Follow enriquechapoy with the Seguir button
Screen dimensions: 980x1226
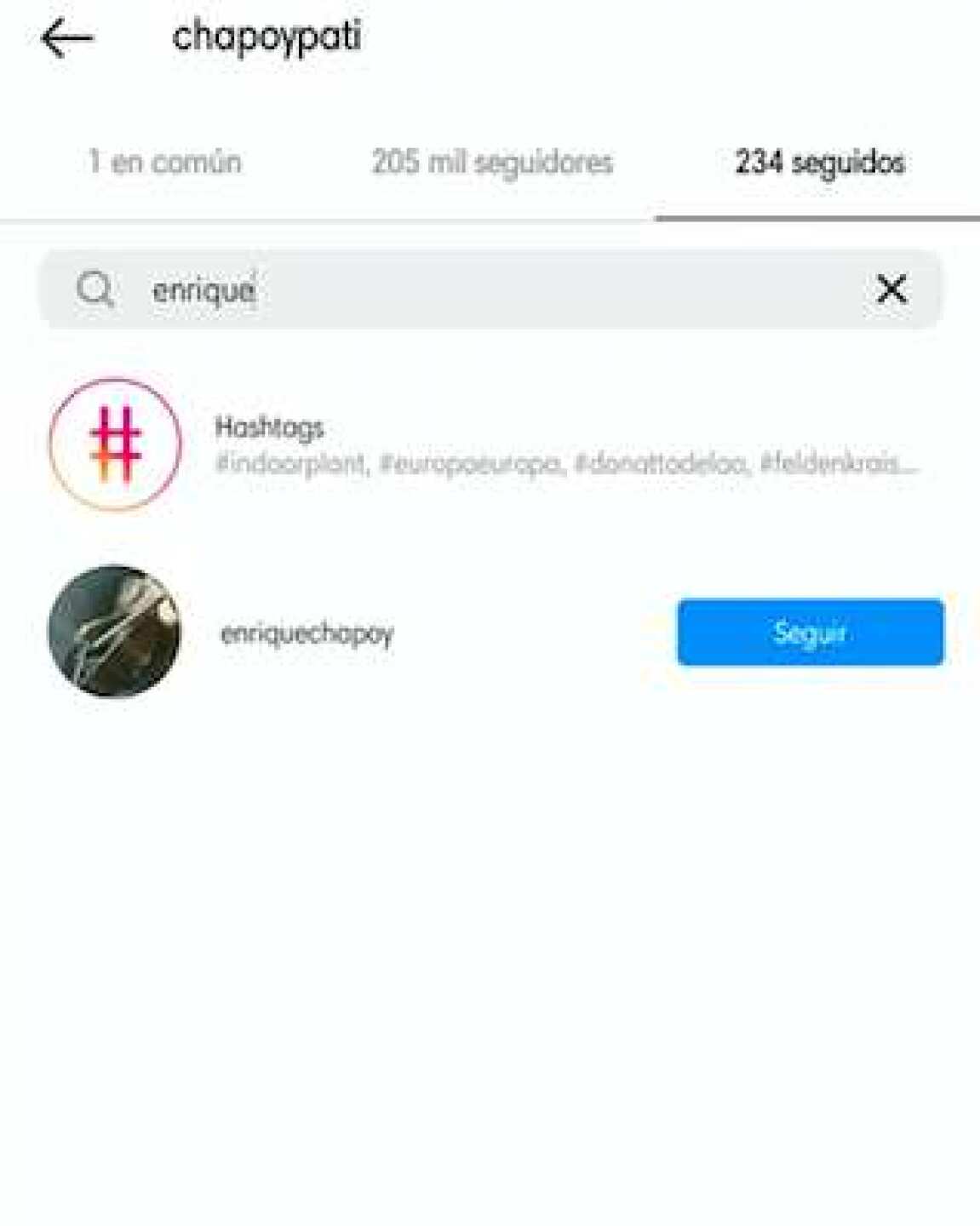810,633
